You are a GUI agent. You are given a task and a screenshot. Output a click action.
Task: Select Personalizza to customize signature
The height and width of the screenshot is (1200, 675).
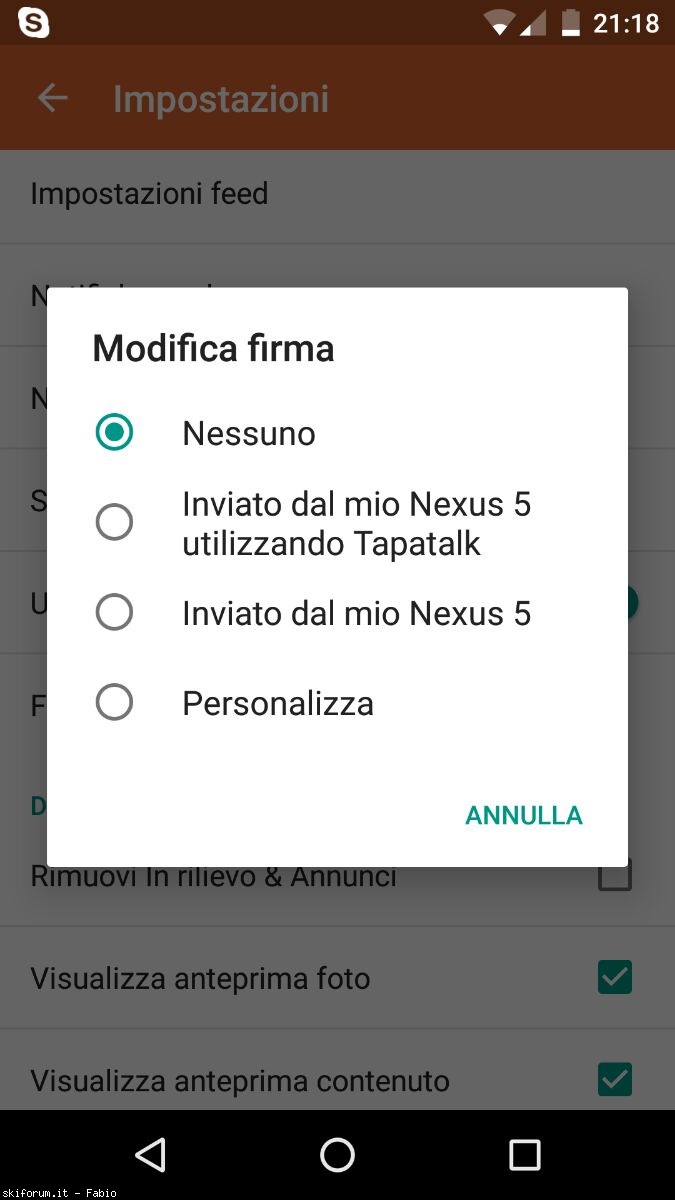[x=337, y=703]
